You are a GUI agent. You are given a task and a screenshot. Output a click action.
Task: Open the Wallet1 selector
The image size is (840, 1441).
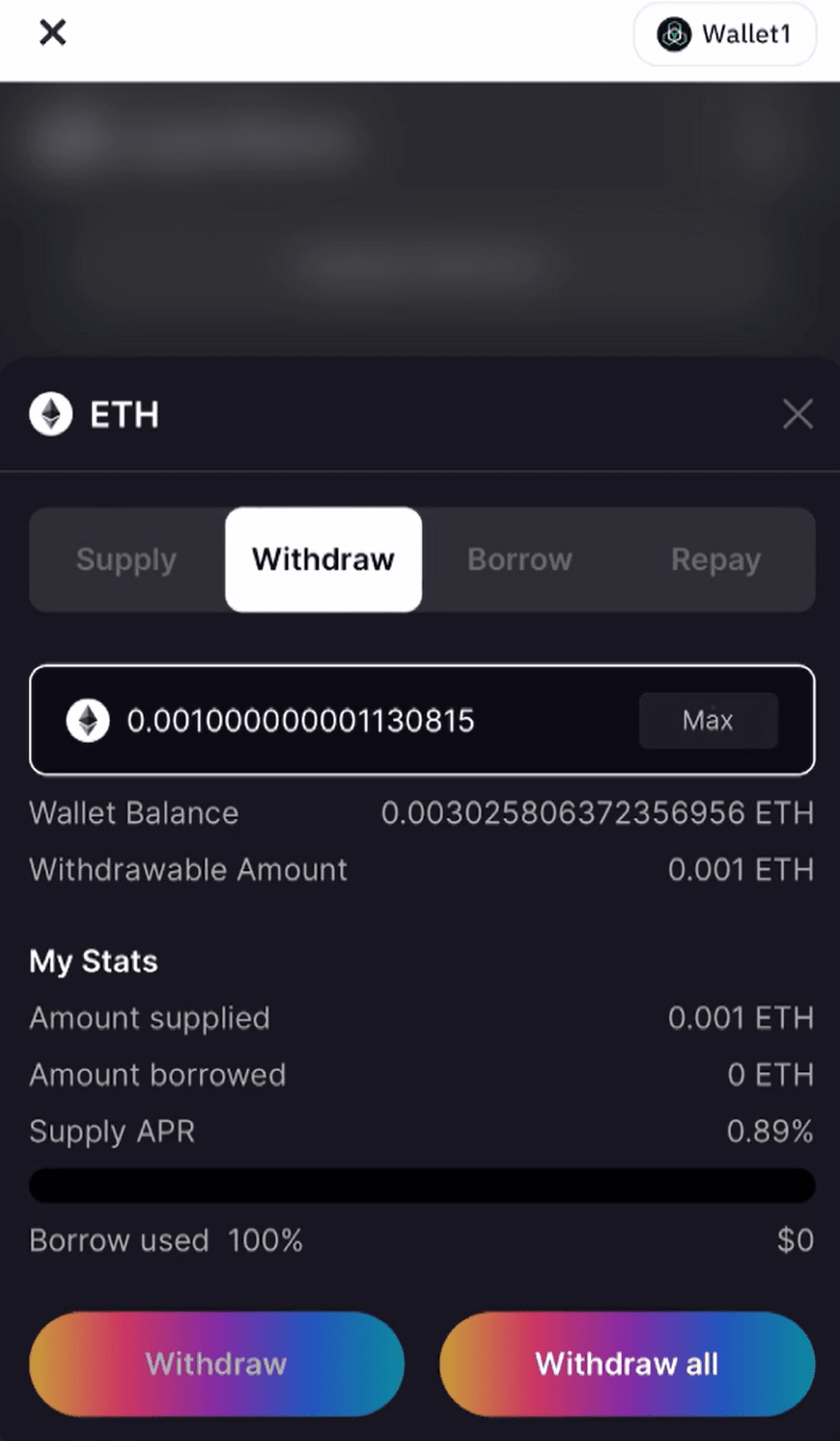coord(725,35)
